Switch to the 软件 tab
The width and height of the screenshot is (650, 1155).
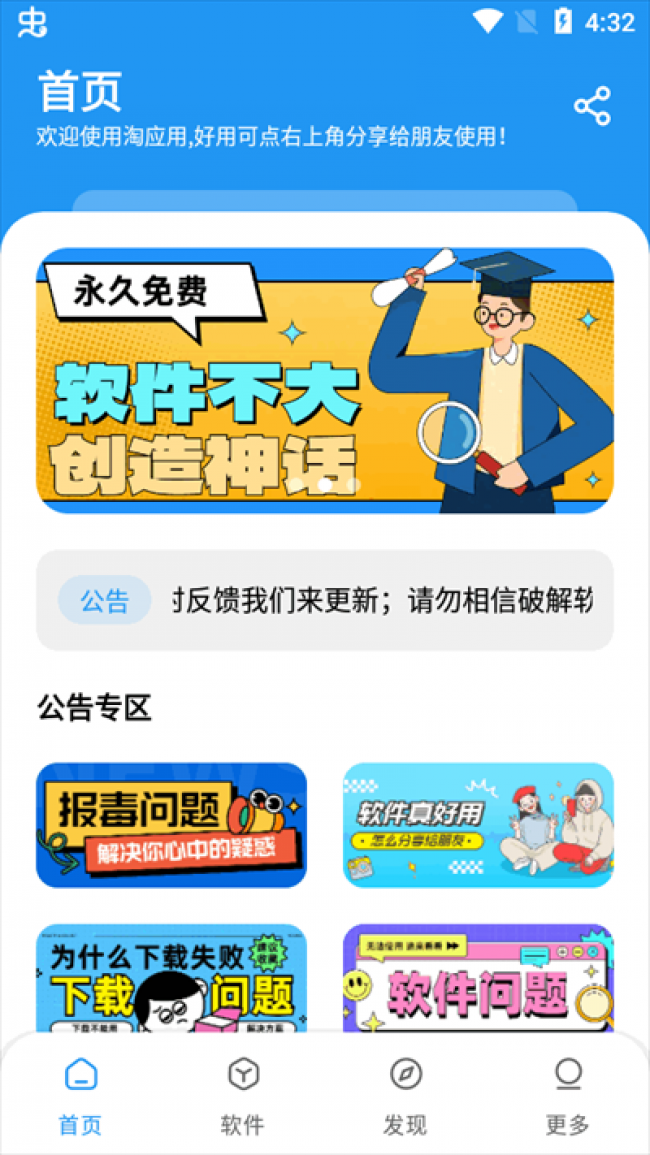[243, 1095]
